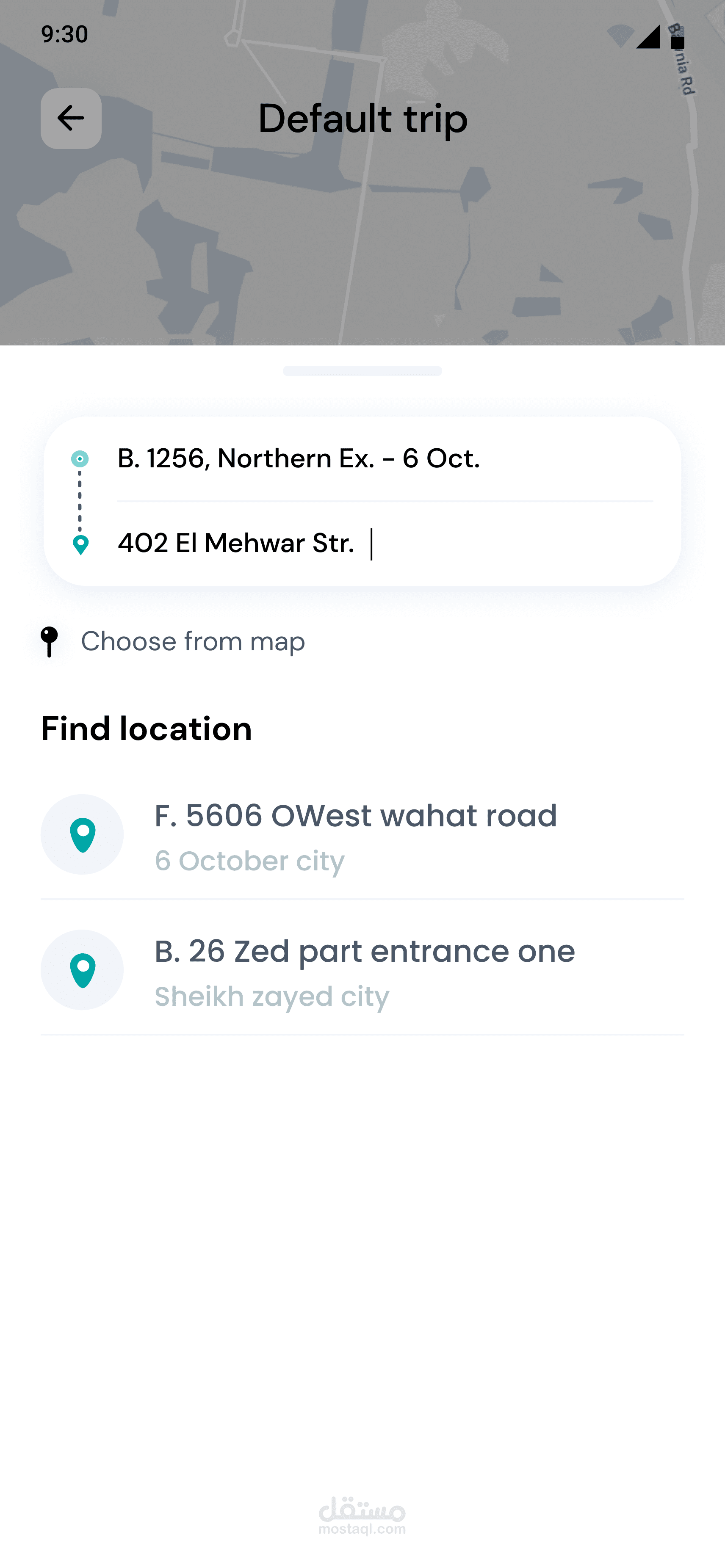Viewport: 725px width, 1568px height.
Task: Go back using the arrow button
Action: (71, 118)
